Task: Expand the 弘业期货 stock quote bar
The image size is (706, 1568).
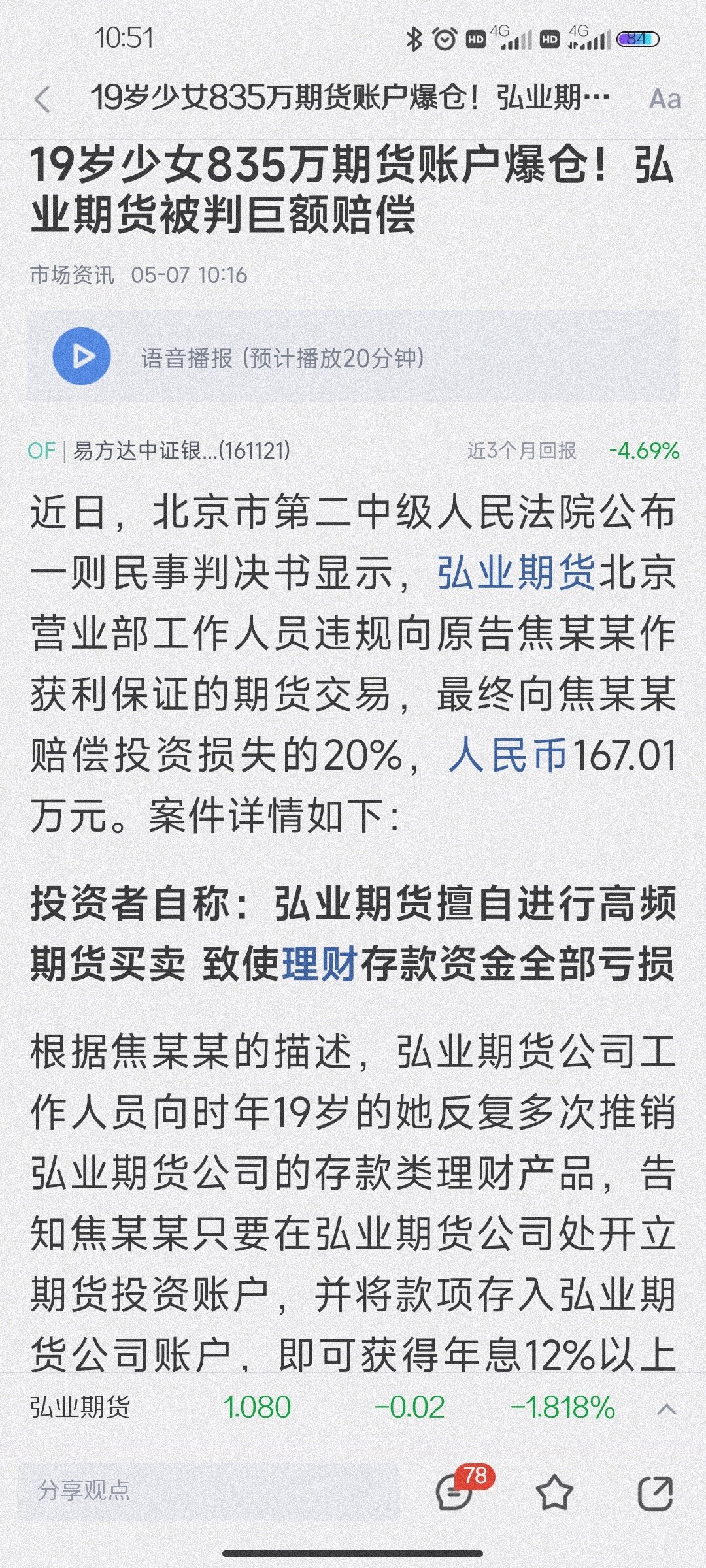Action: (x=666, y=1409)
